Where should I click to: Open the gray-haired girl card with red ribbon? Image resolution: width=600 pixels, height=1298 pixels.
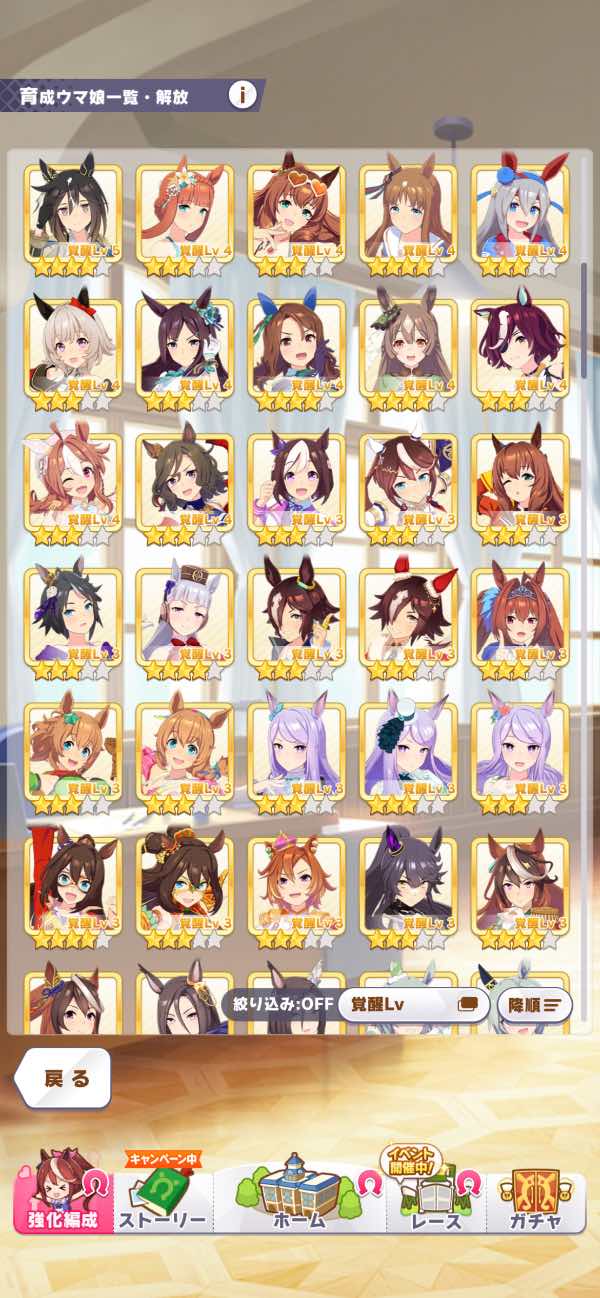click(73, 355)
